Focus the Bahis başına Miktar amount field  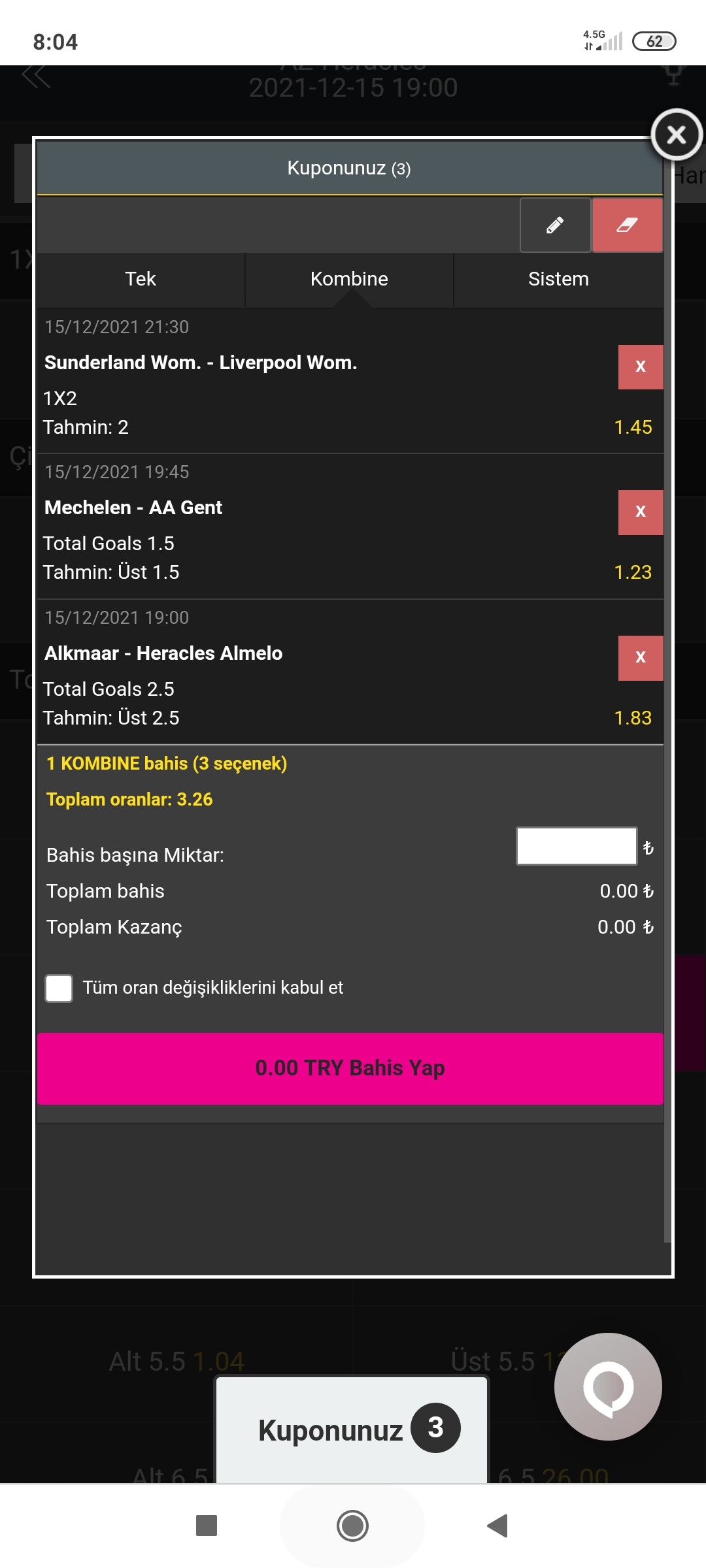tap(577, 846)
